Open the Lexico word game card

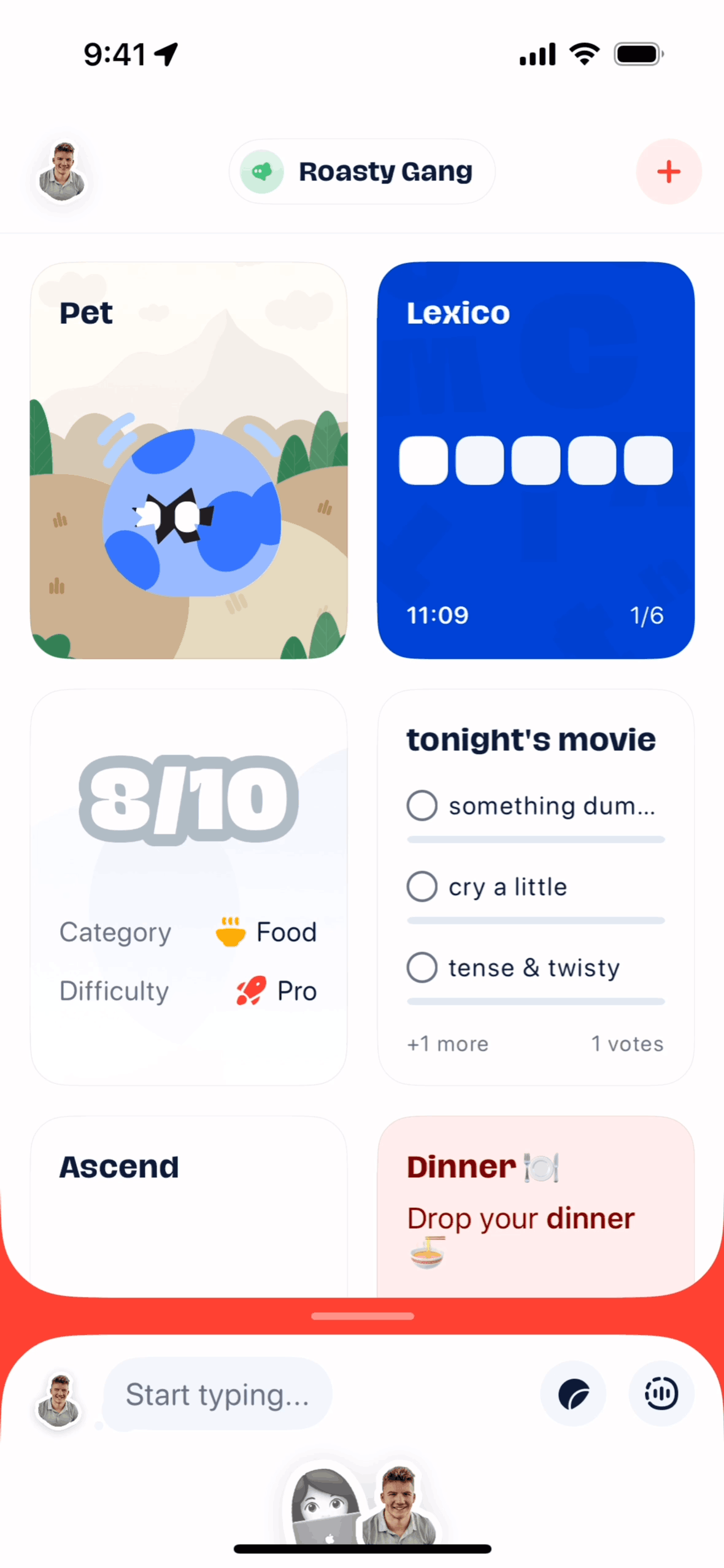click(x=535, y=460)
